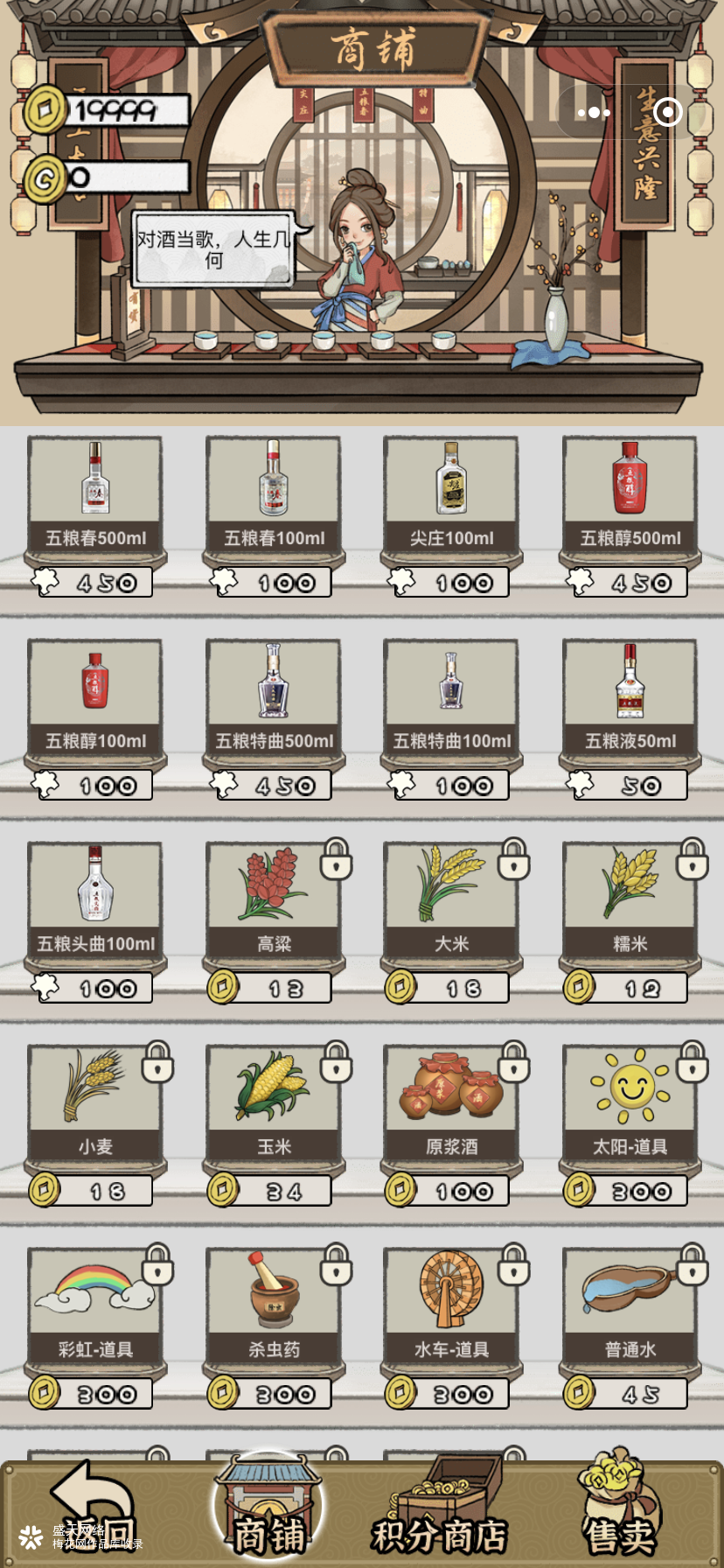
Task: Open the 玉米 item card
Action: 274,1103
